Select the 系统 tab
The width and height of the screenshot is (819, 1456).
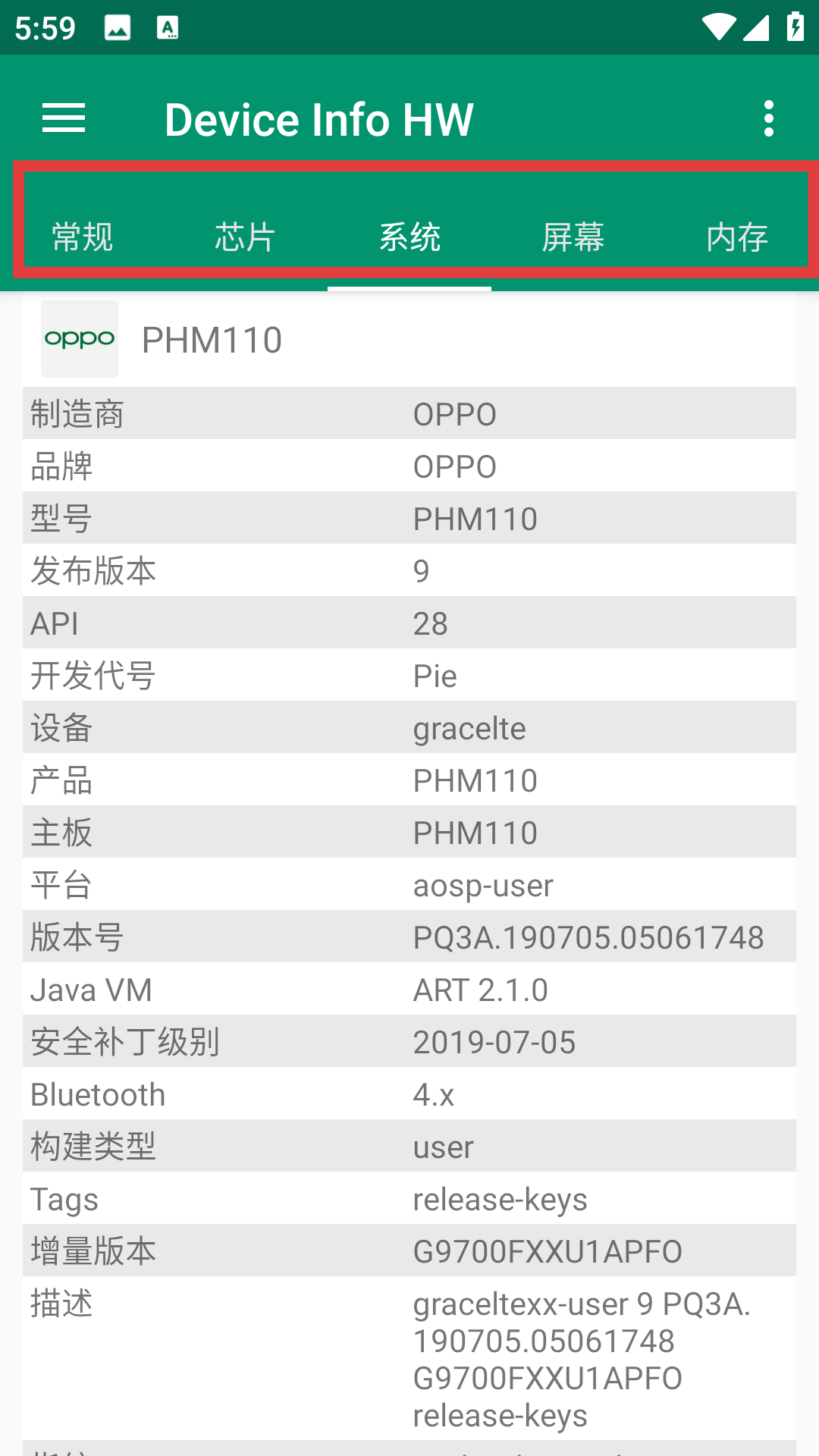click(x=409, y=237)
